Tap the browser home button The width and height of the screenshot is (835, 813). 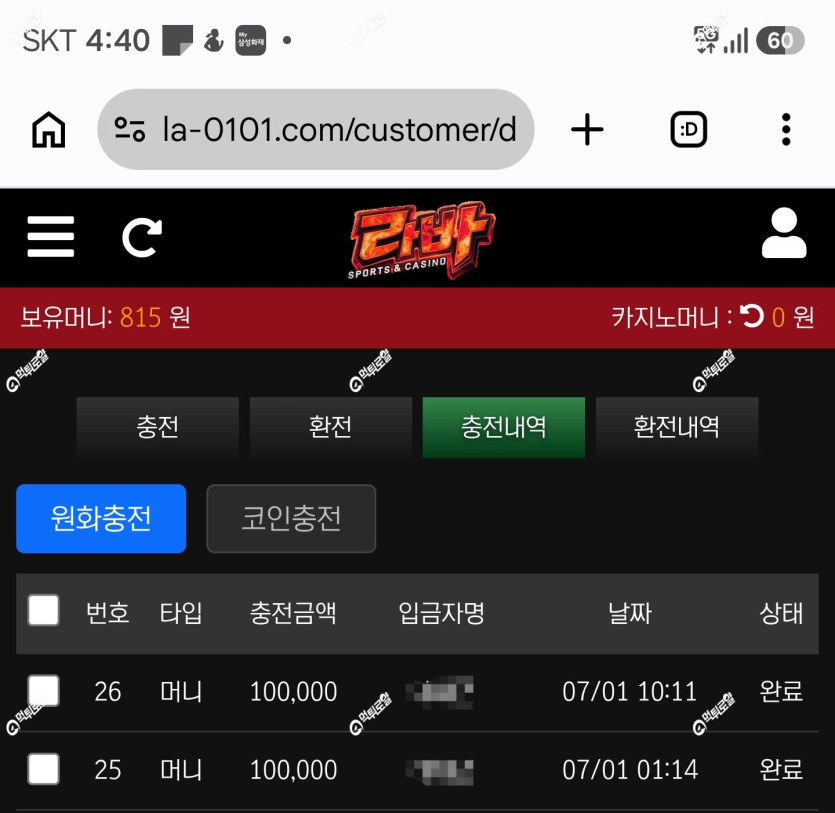[x=48, y=129]
